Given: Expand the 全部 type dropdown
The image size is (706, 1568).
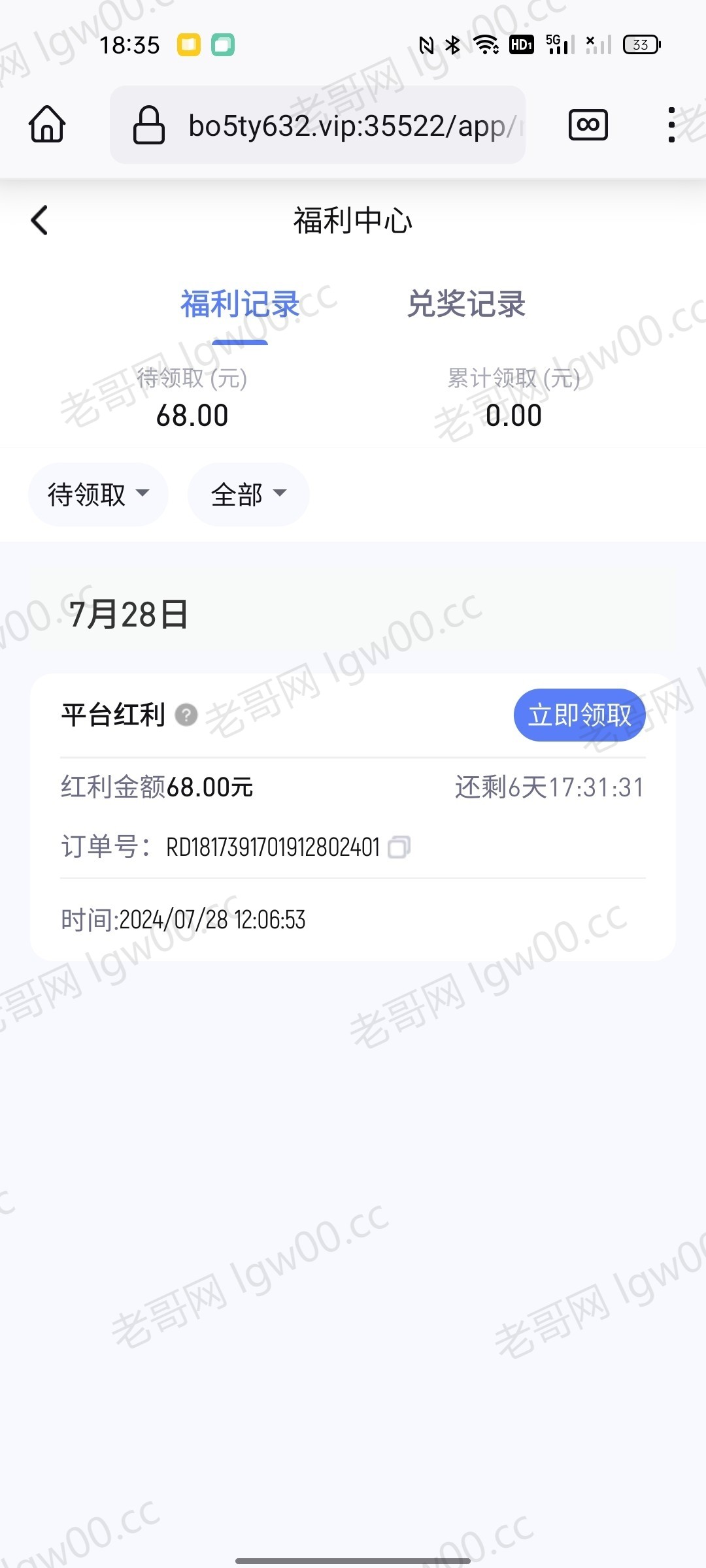Looking at the screenshot, I should click(248, 495).
